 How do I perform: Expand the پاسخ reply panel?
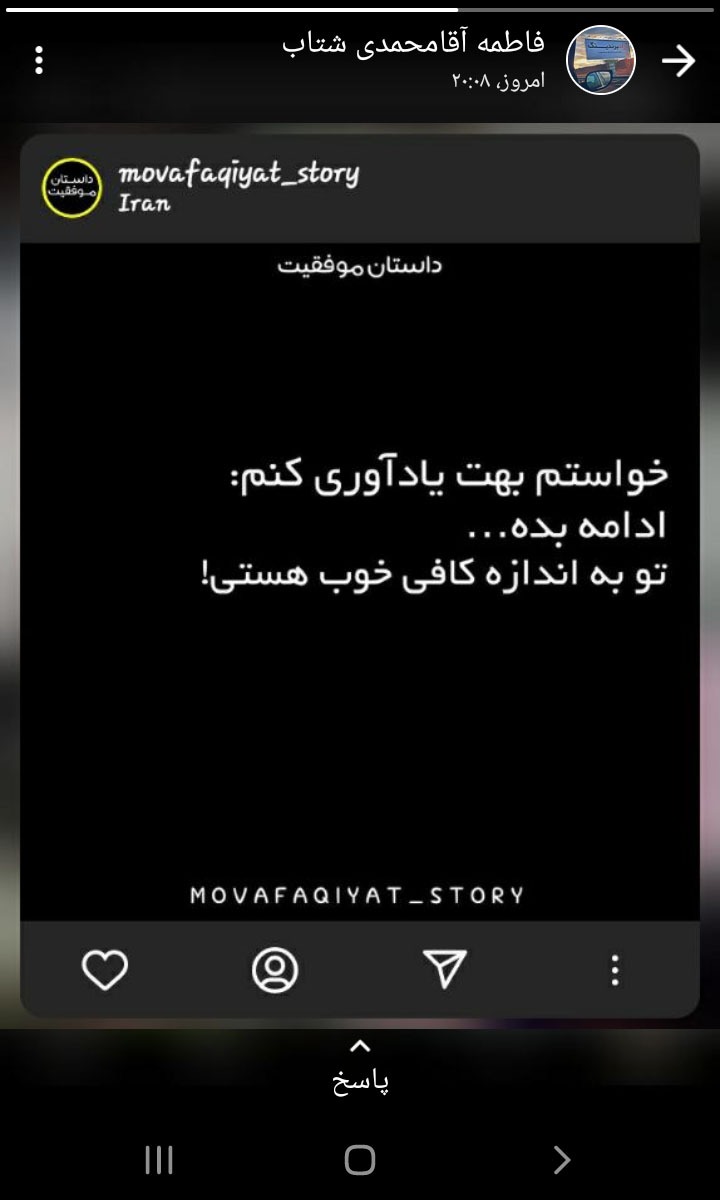tap(360, 1066)
